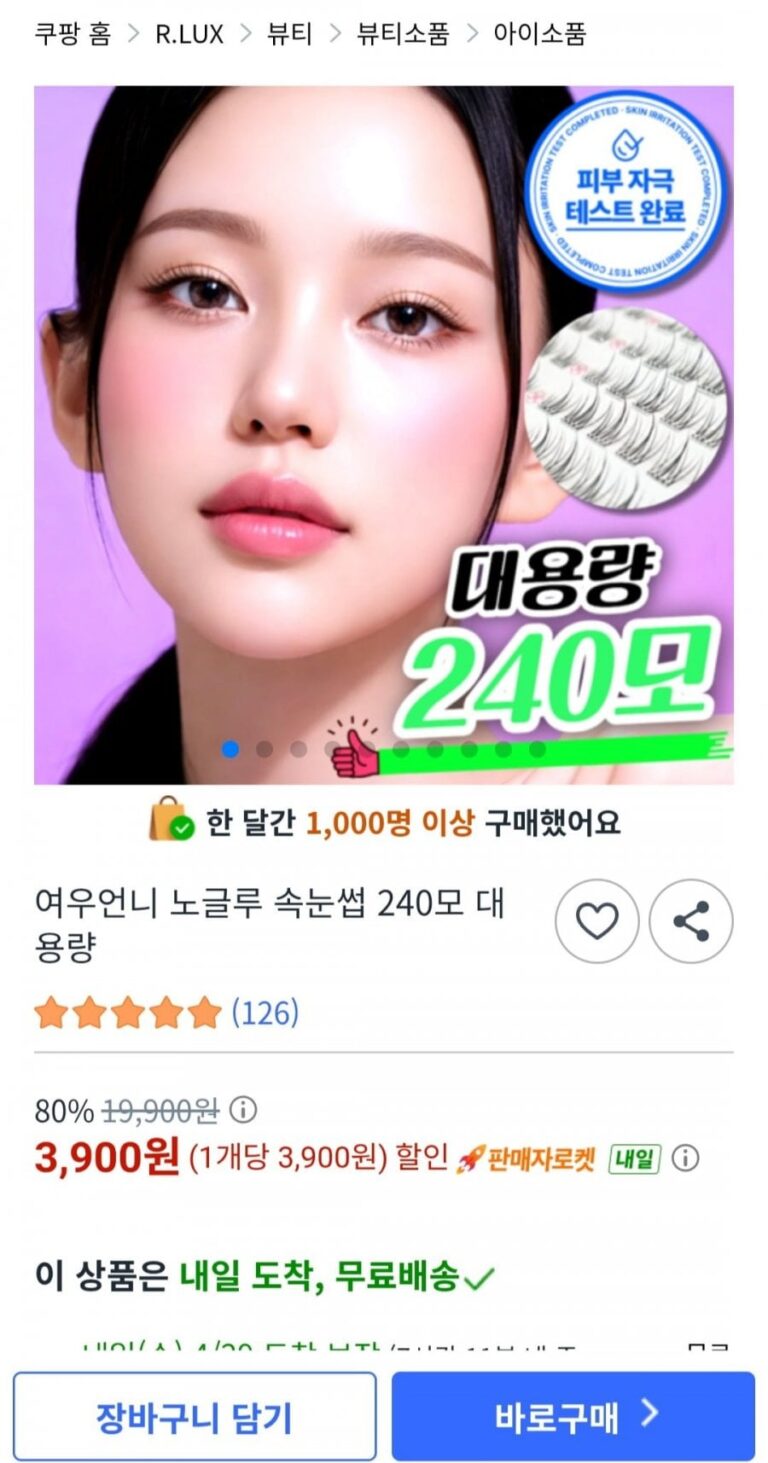Share this product
Viewport: 768px width, 1463px height.
click(691, 921)
